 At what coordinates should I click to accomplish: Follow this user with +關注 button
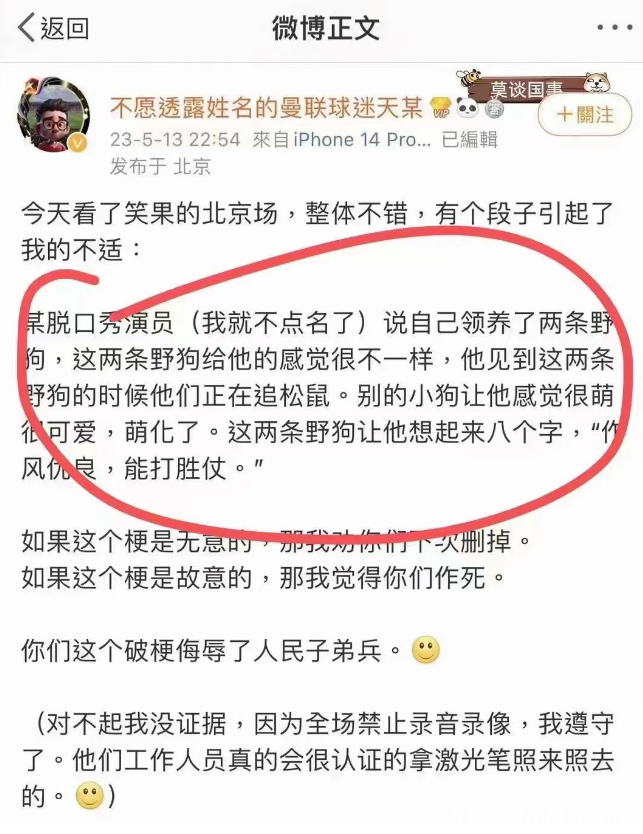pos(586,115)
